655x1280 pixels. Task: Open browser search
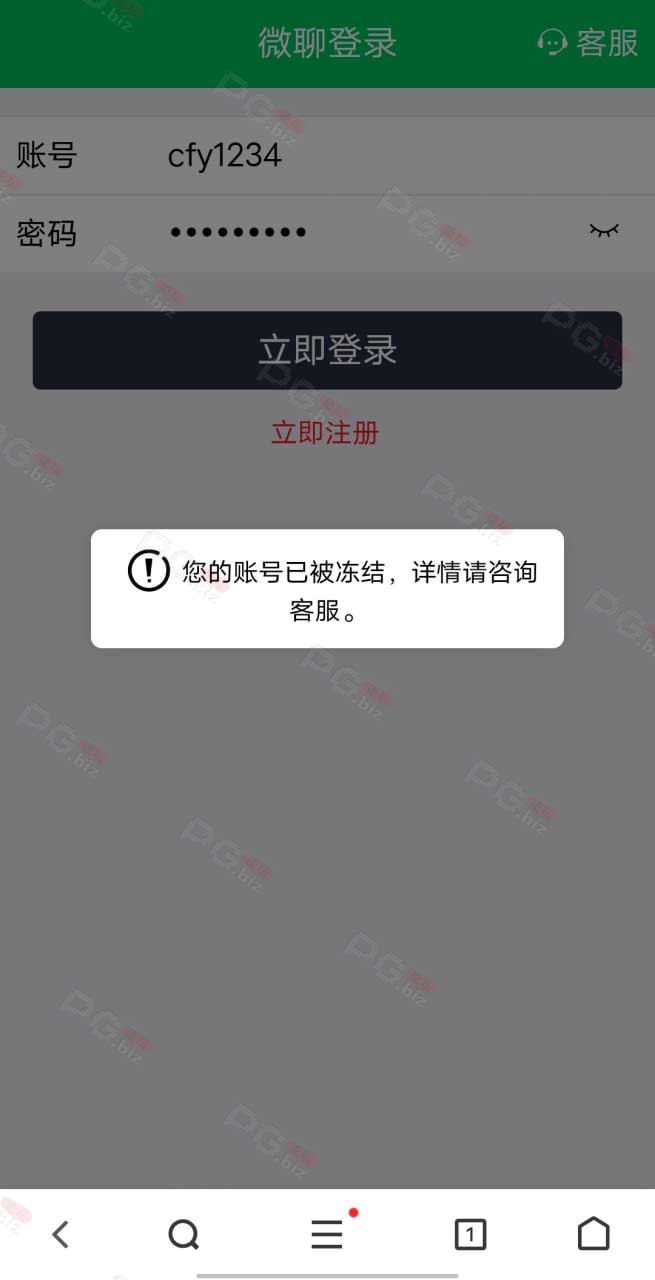[184, 1235]
